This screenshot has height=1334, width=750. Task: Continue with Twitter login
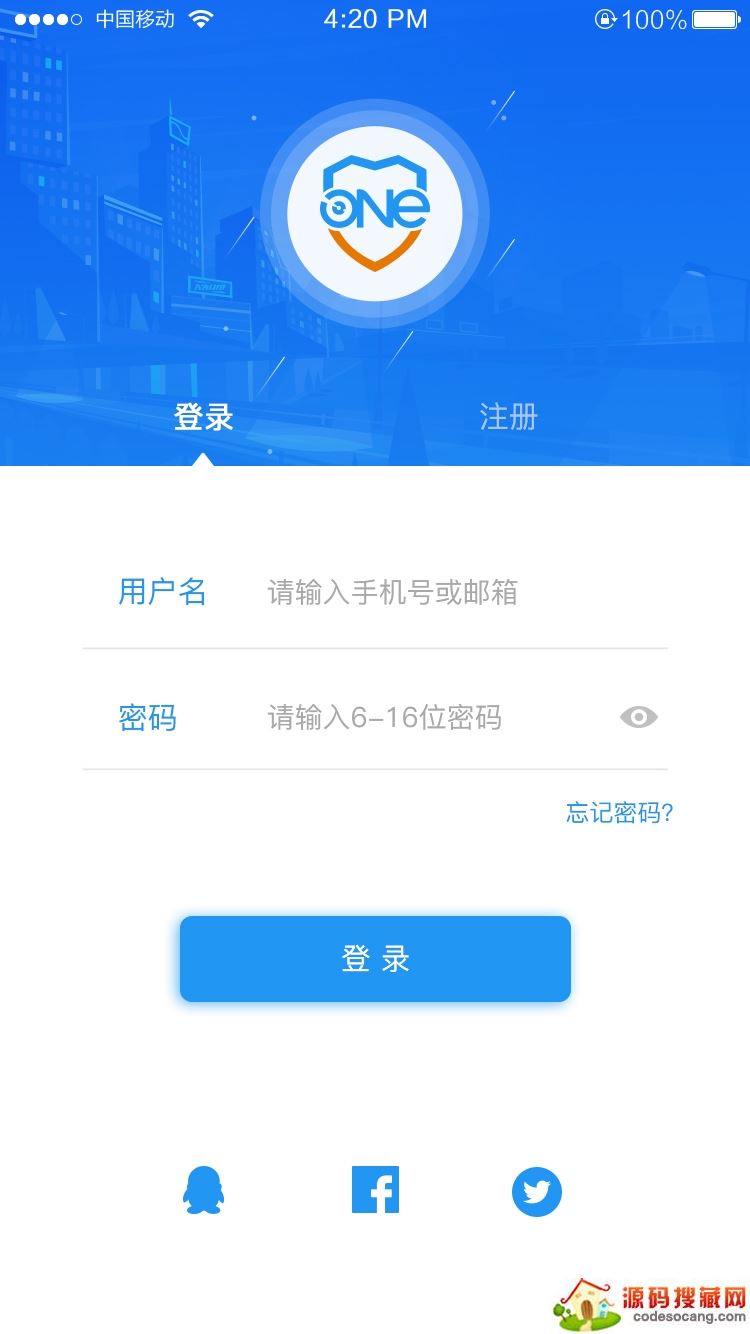coord(537,1191)
